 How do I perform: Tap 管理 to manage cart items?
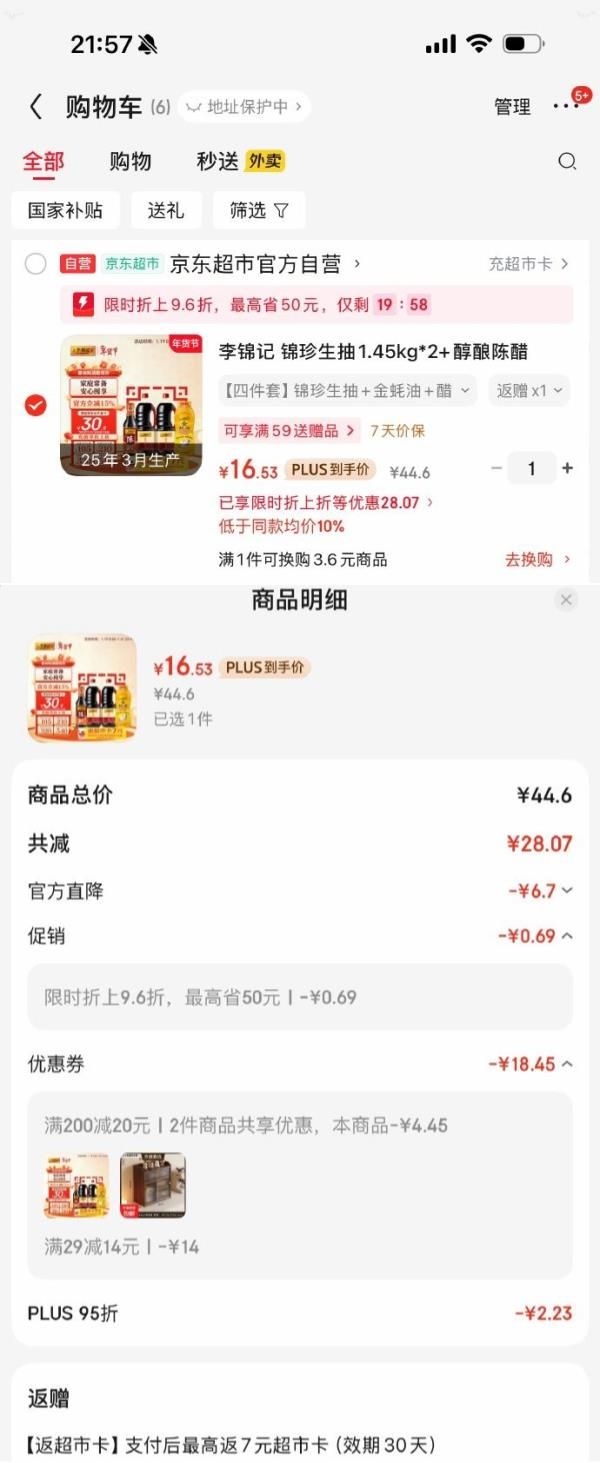[x=512, y=107]
